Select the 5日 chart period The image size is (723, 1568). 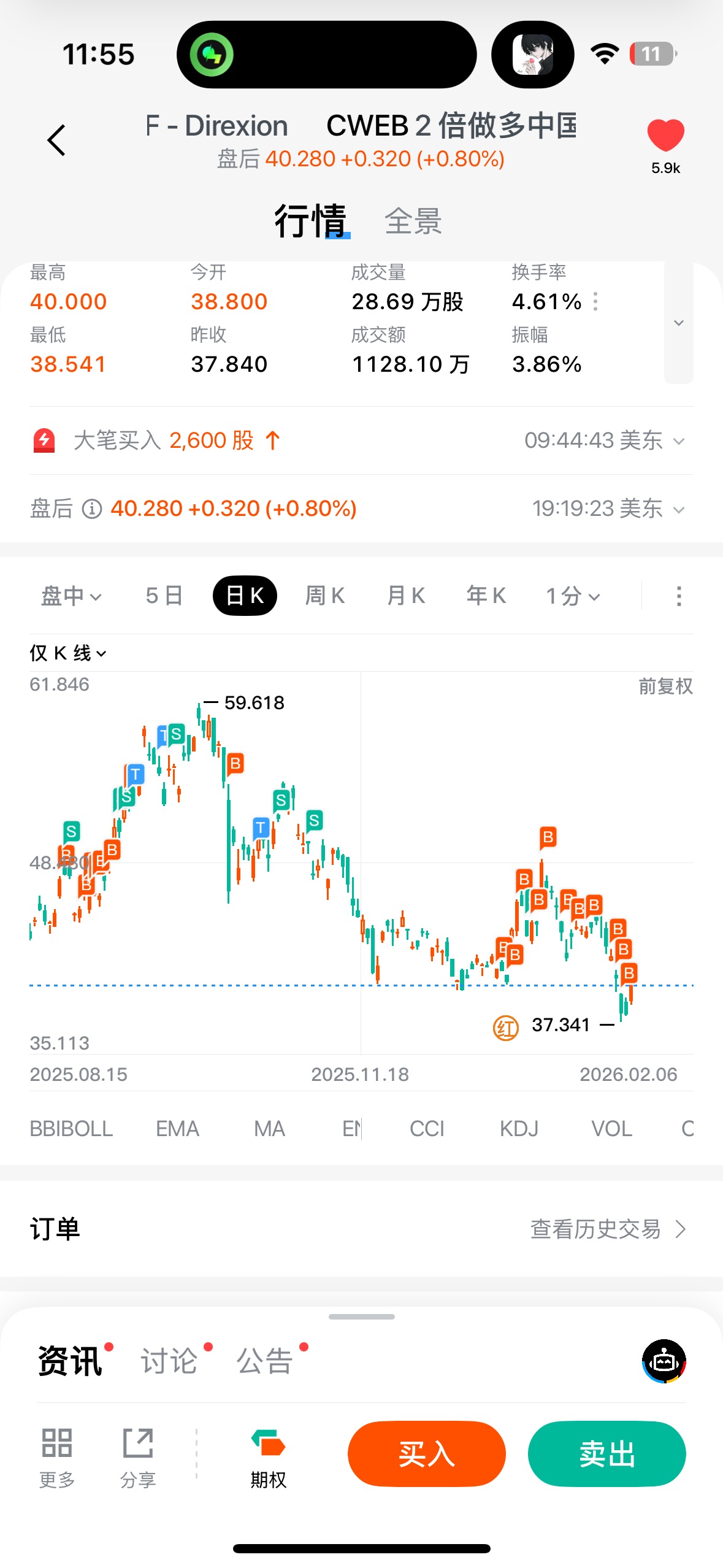pyautogui.click(x=164, y=596)
